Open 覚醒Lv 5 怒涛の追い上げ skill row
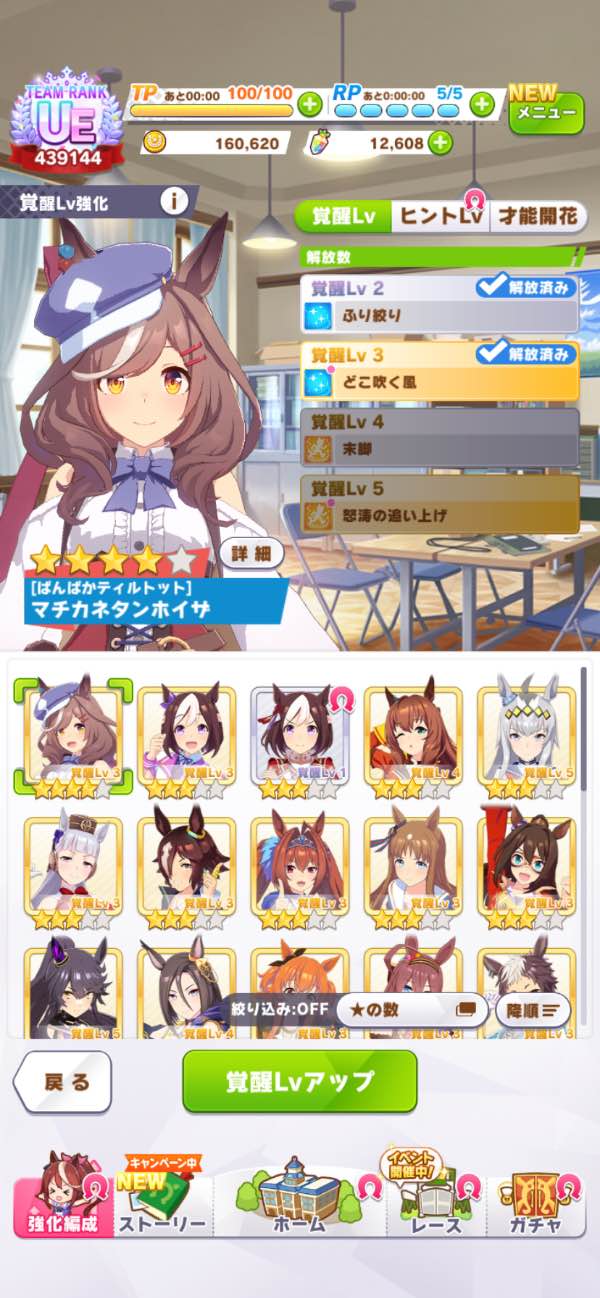This screenshot has height=1298, width=600. tap(440, 503)
